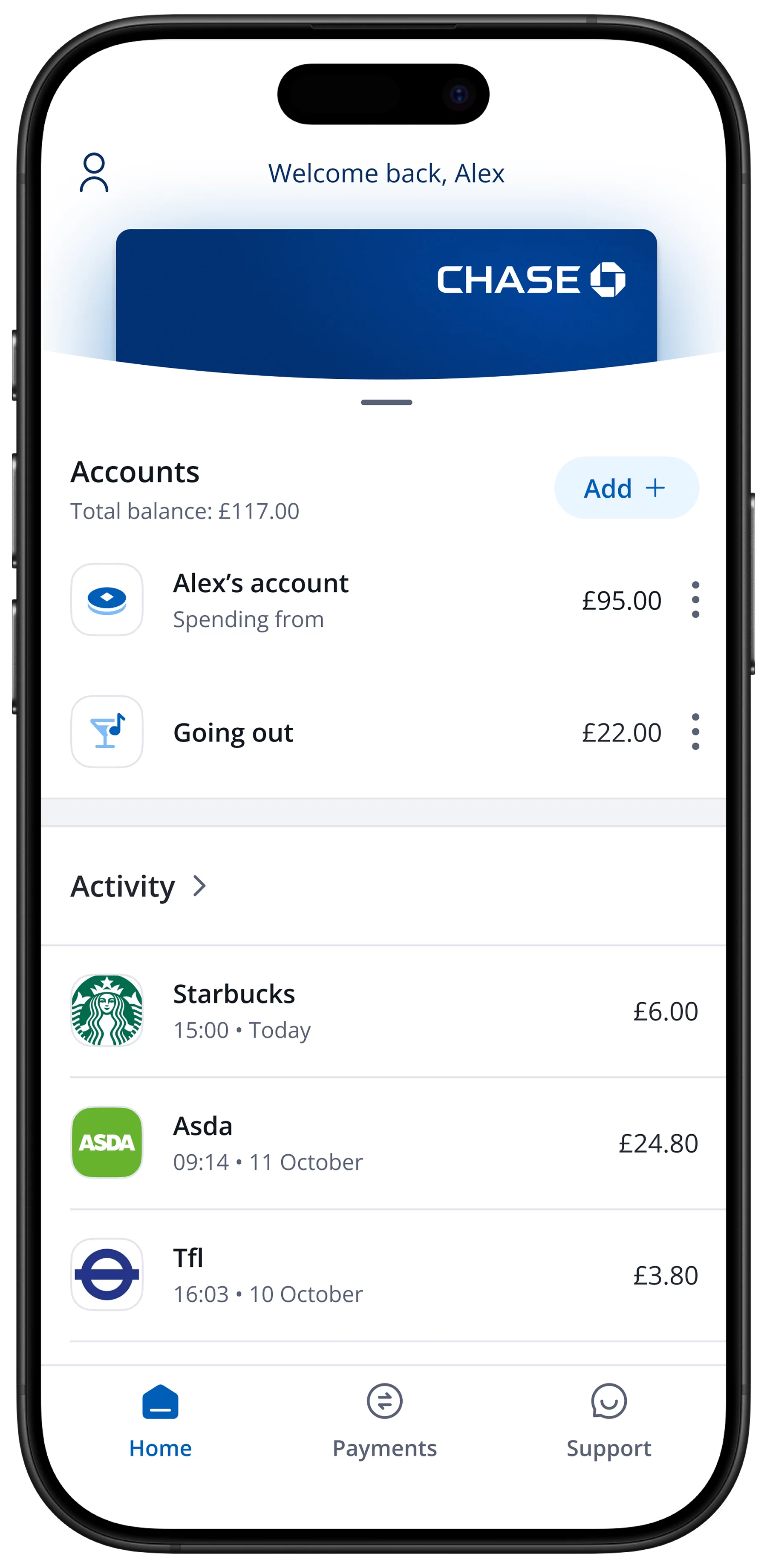Viewport: 767px width, 1568px height.
Task: Add a new account
Action: point(626,488)
